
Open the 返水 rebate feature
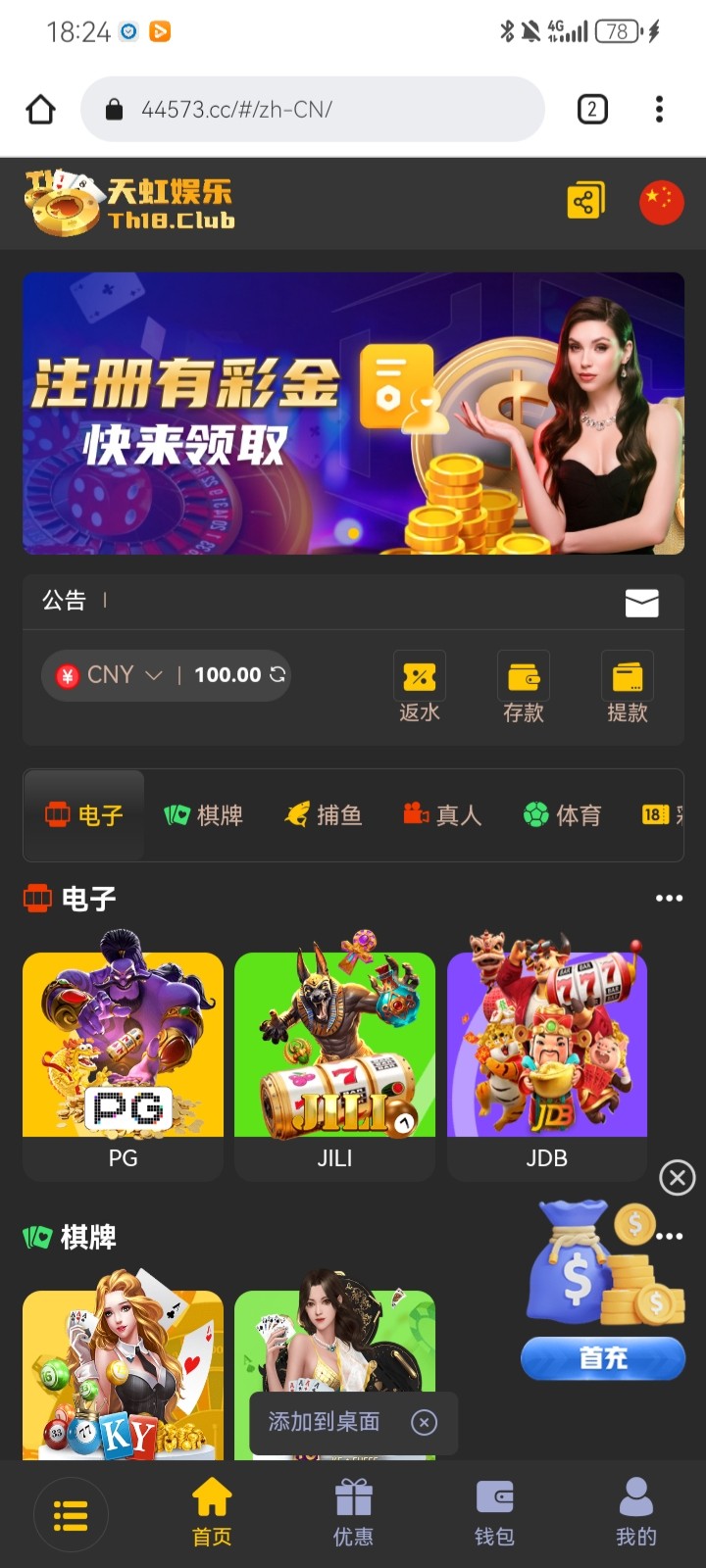tap(419, 686)
